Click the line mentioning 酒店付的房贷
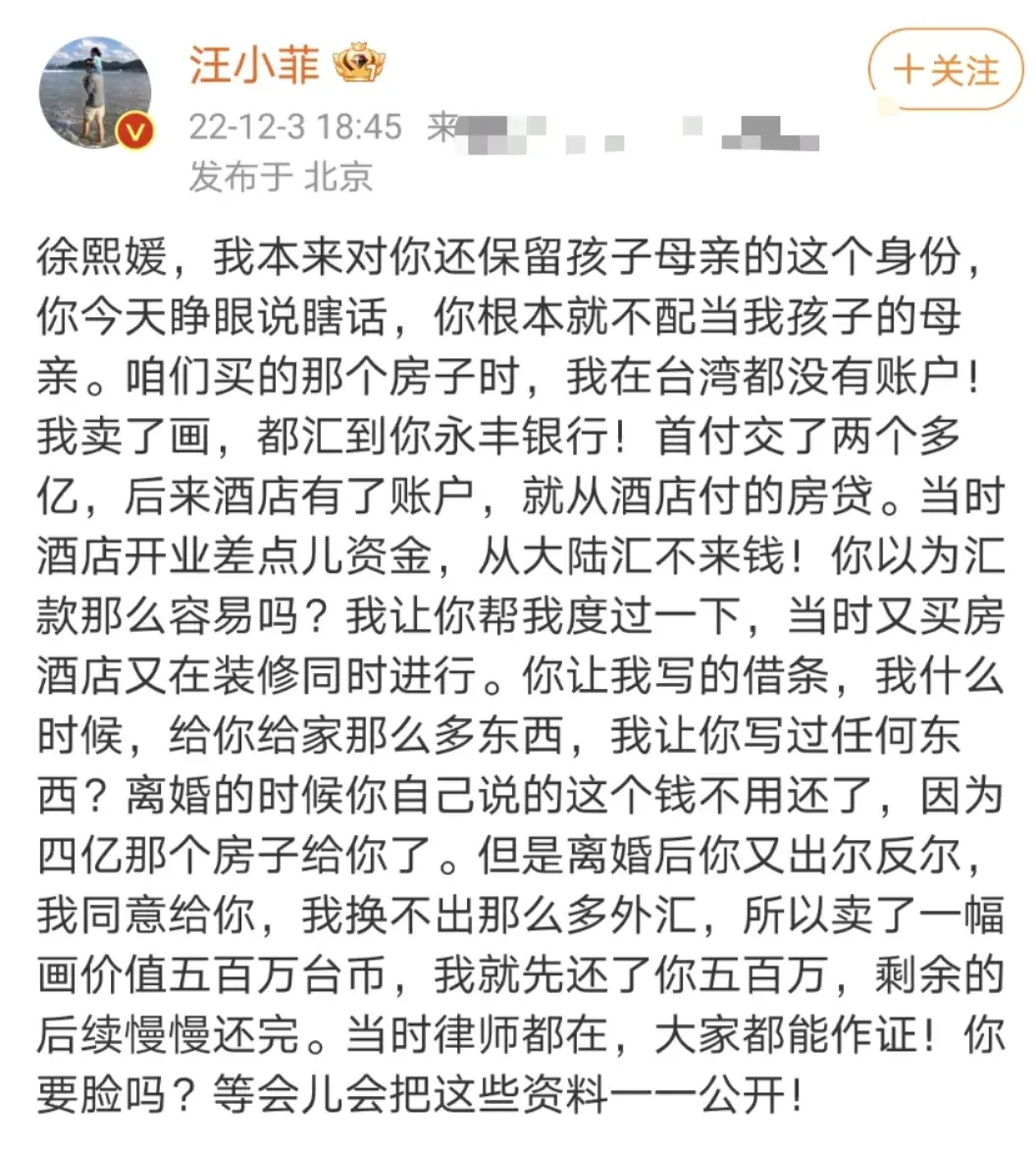The image size is (1036, 1151). pyautogui.click(x=736, y=497)
